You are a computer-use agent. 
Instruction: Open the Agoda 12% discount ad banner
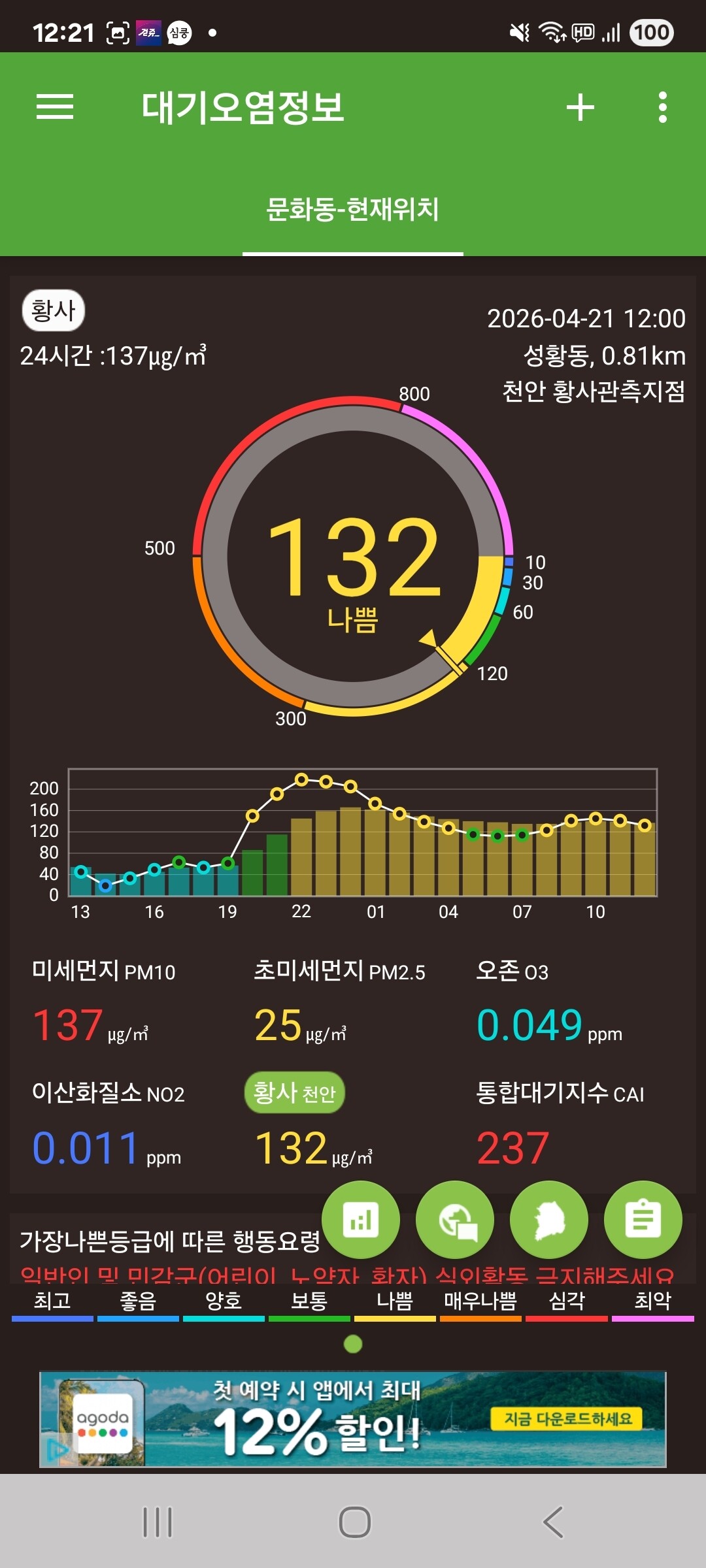click(x=353, y=1419)
